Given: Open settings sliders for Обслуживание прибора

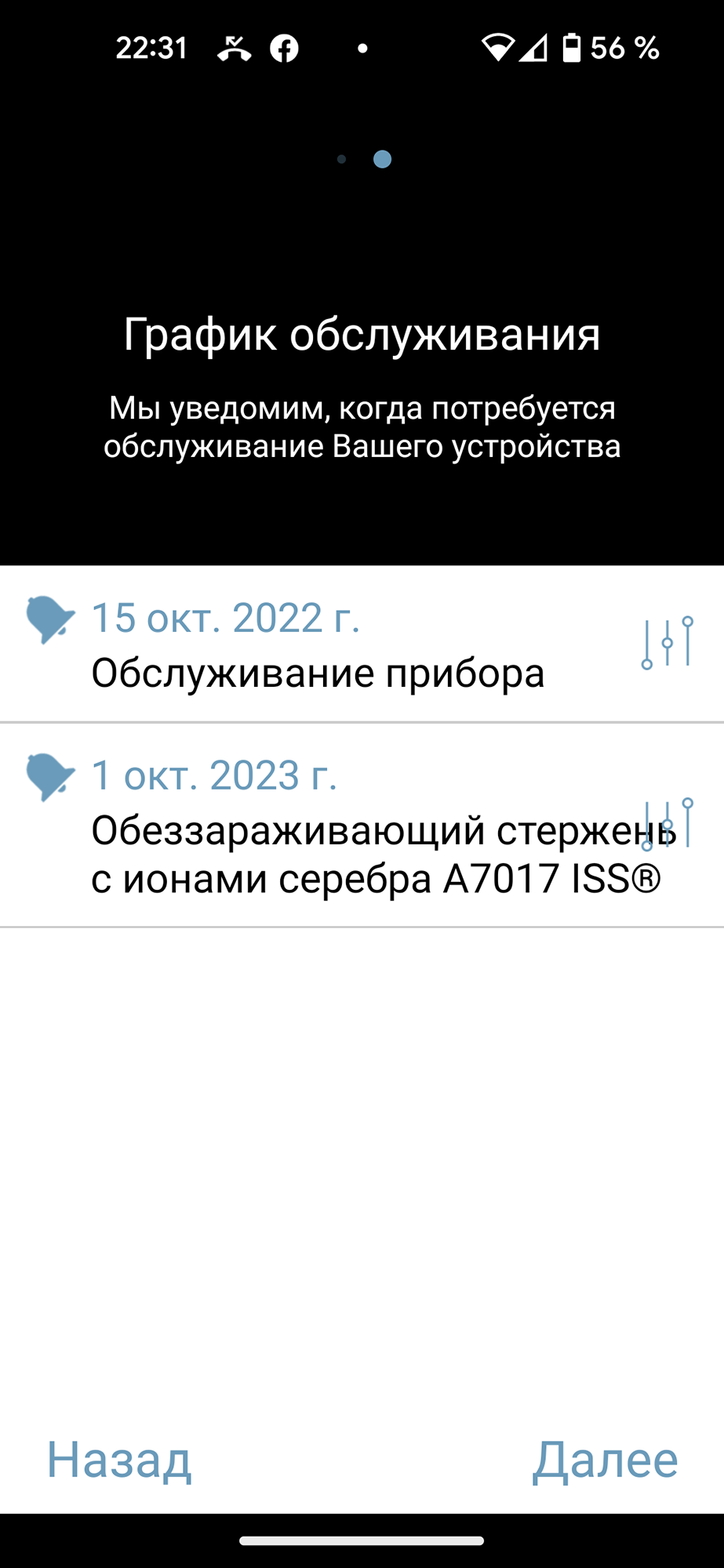Looking at the screenshot, I should pos(667,643).
